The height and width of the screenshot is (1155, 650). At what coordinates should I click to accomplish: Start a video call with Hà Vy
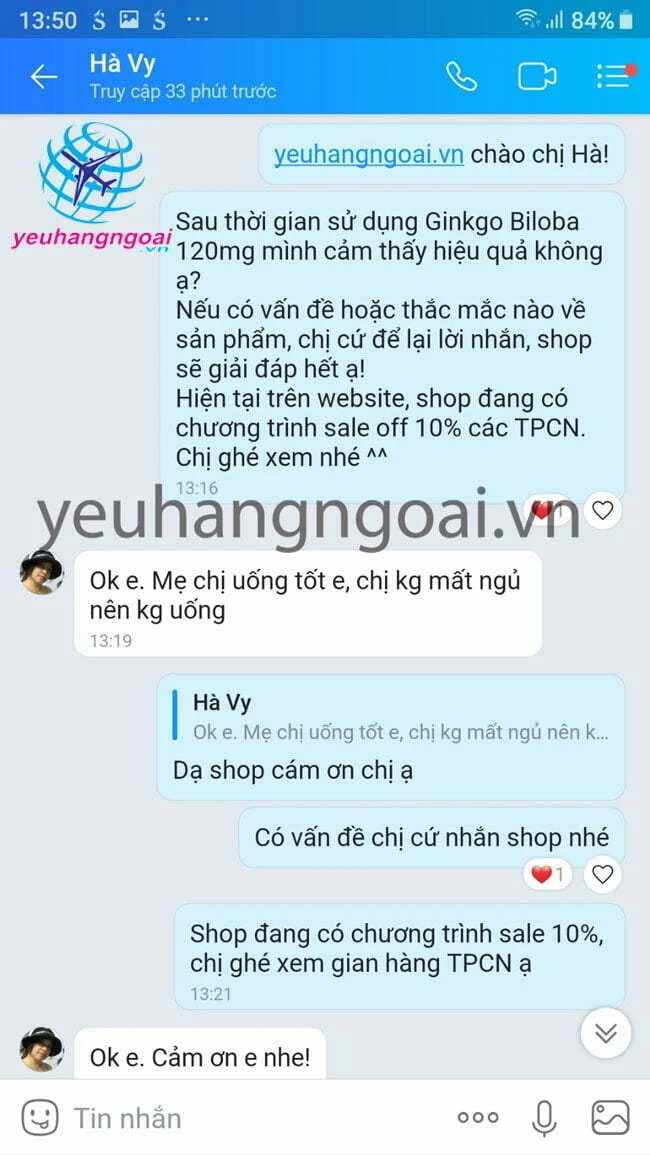pos(537,77)
